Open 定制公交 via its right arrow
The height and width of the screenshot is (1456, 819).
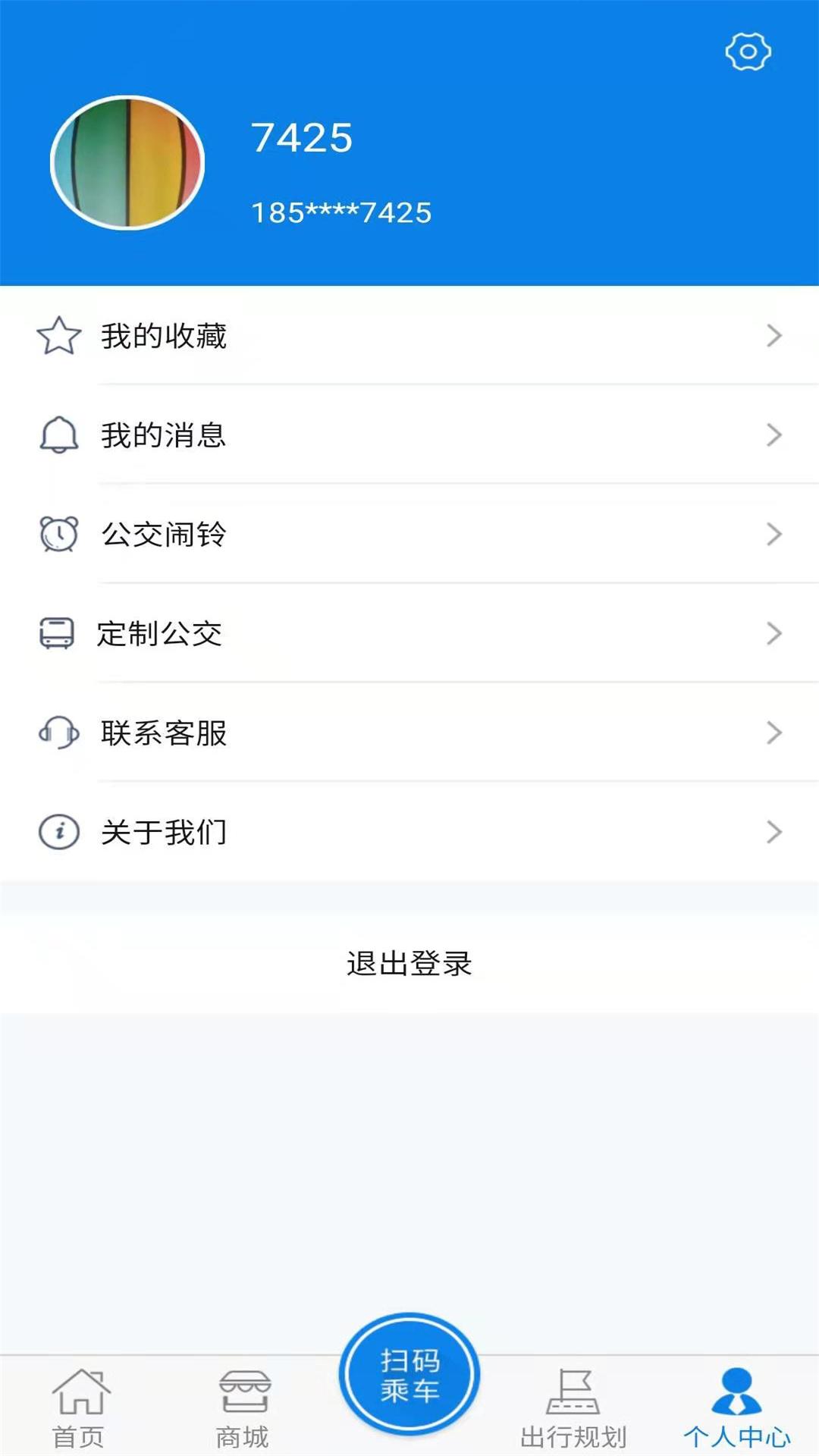pyautogui.click(x=773, y=633)
